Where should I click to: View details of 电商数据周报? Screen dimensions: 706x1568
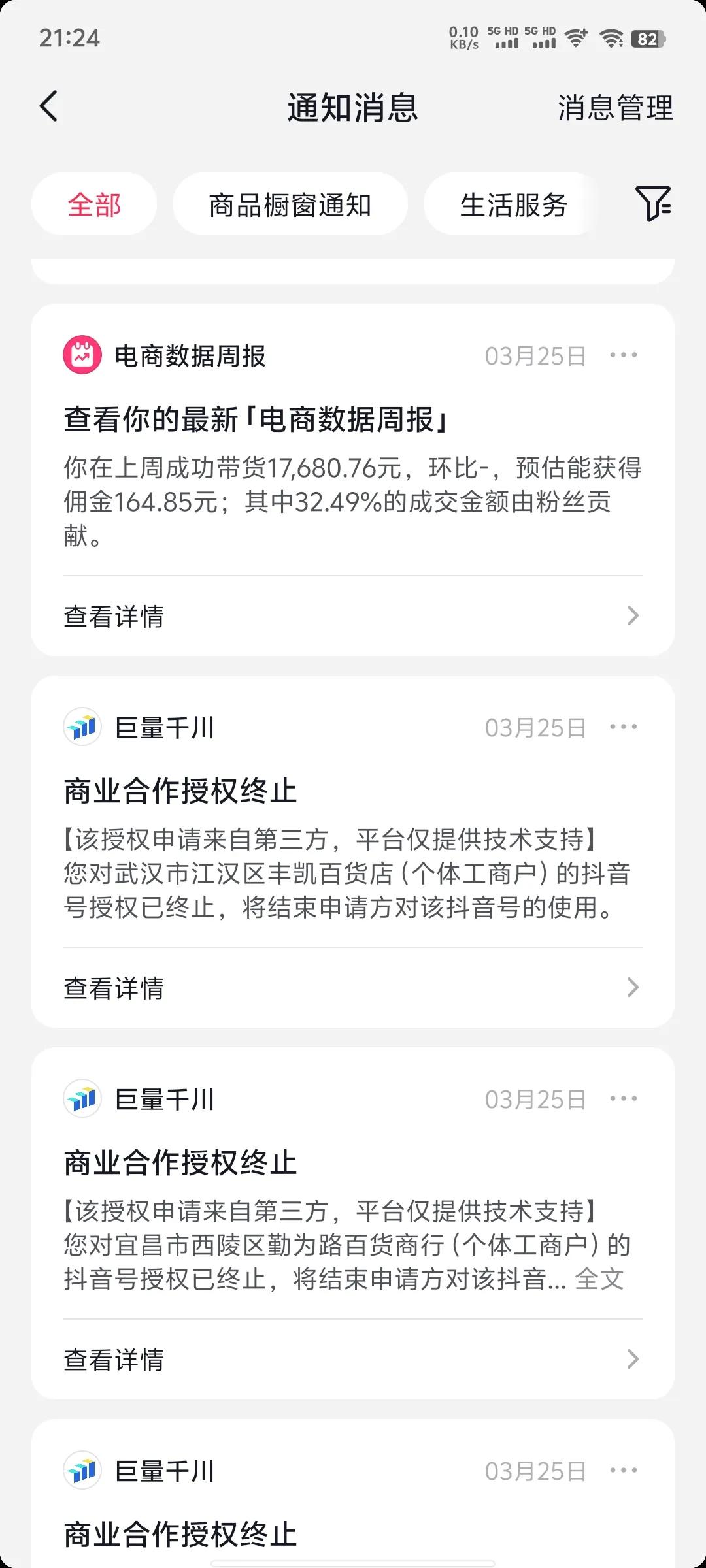click(353, 615)
